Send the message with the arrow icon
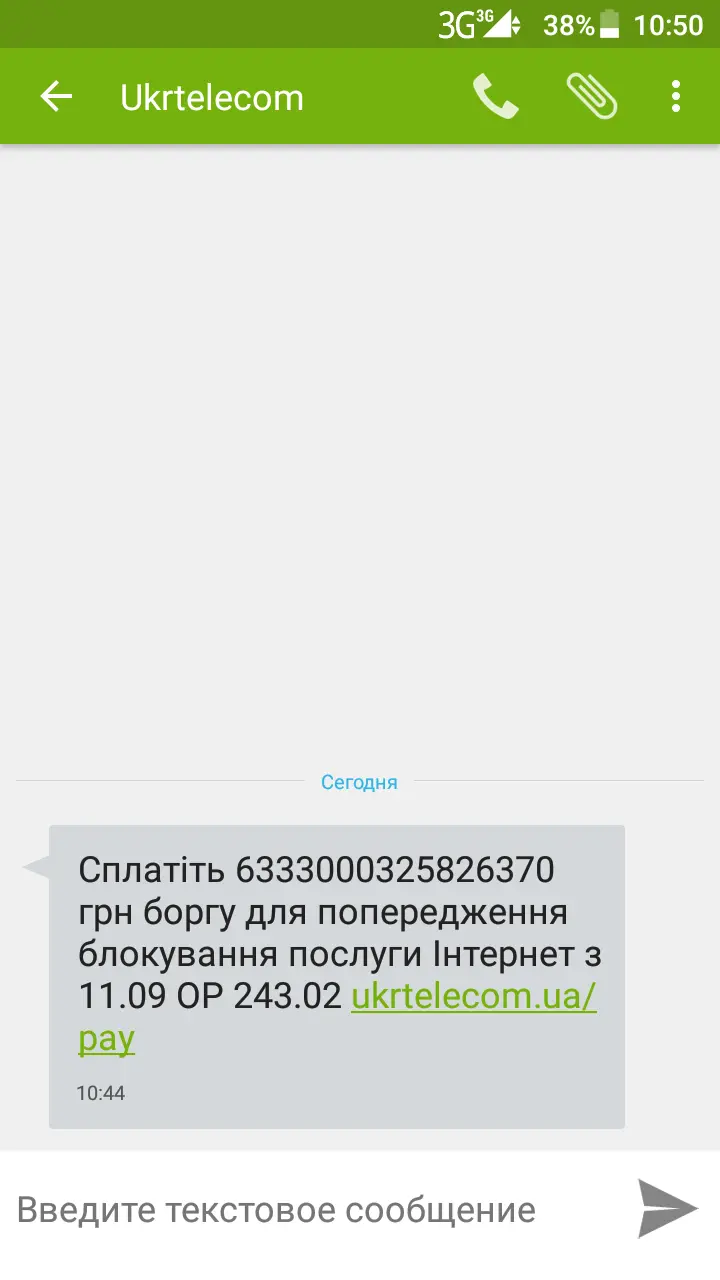 667,1209
